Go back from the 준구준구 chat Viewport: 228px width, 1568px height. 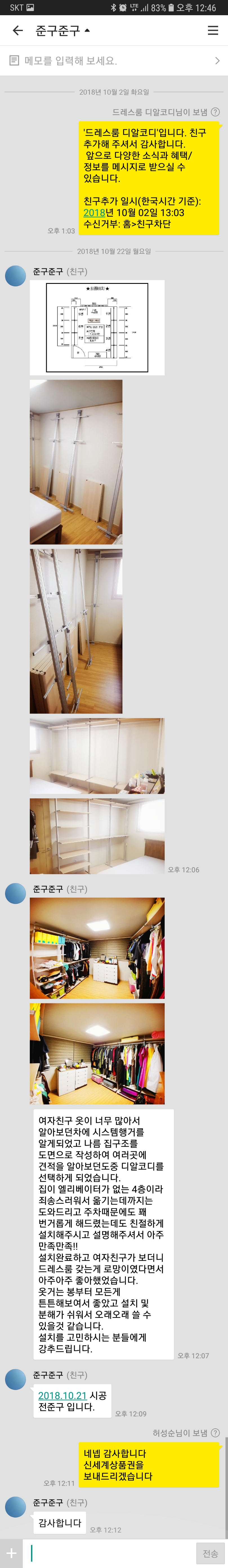click(18, 30)
